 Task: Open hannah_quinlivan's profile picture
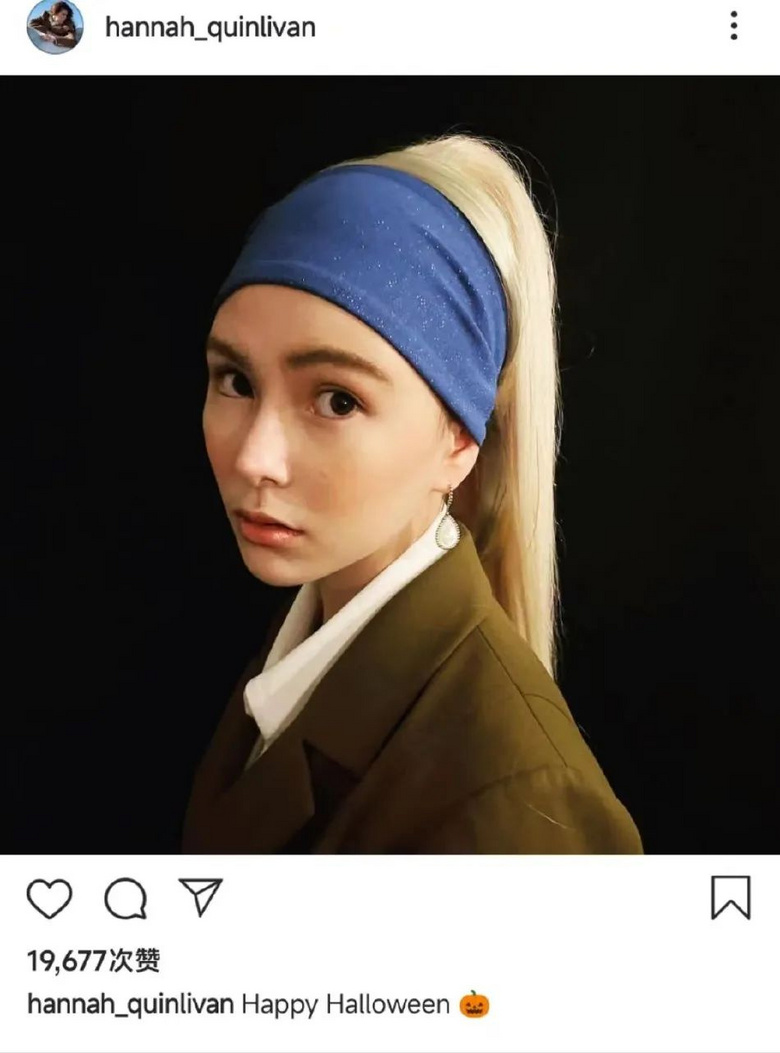click(55, 27)
